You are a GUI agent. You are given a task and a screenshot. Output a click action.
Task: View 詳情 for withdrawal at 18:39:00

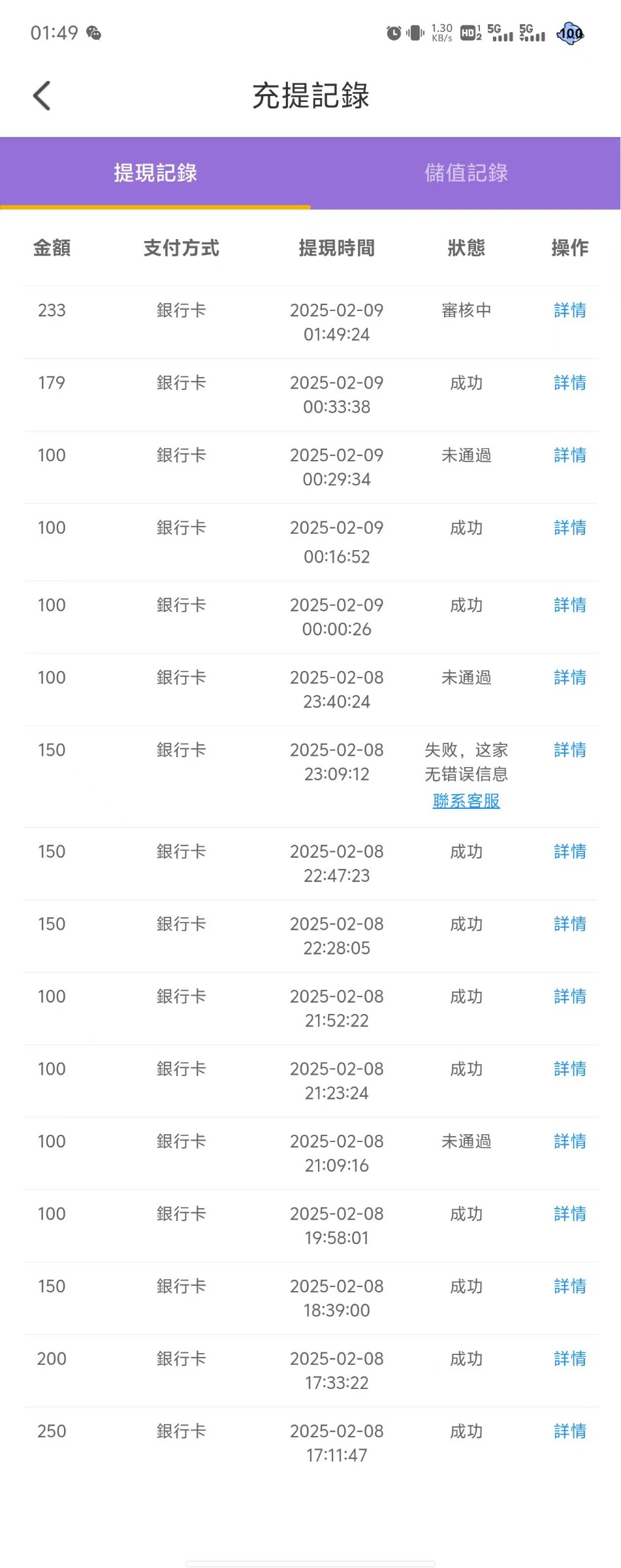pos(569,1287)
